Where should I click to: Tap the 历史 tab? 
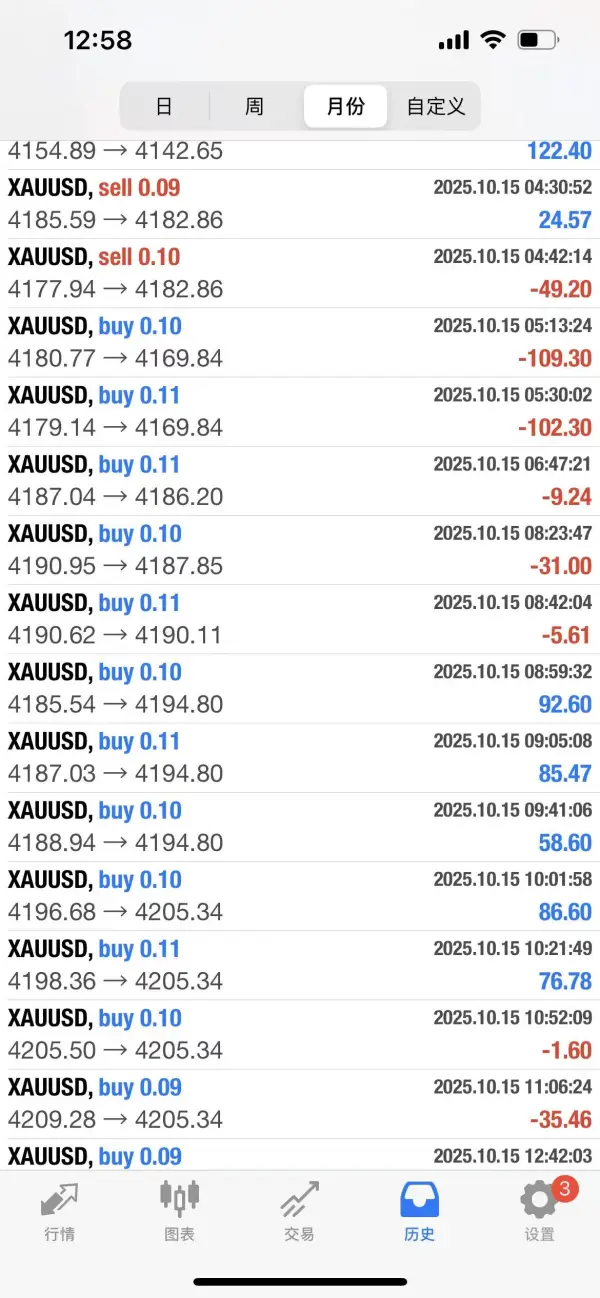click(420, 1211)
